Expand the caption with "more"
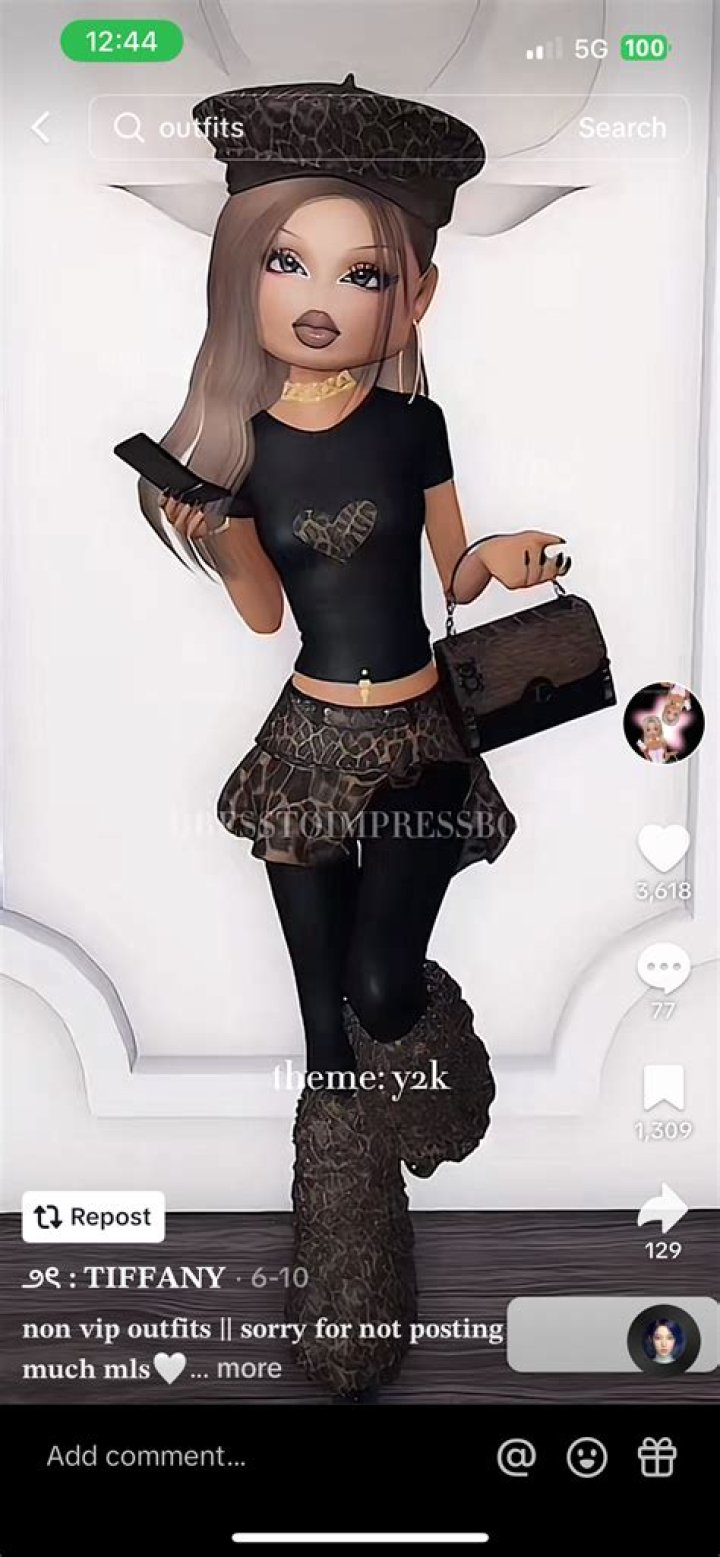This screenshot has width=720, height=1557. click(249, 1368)
